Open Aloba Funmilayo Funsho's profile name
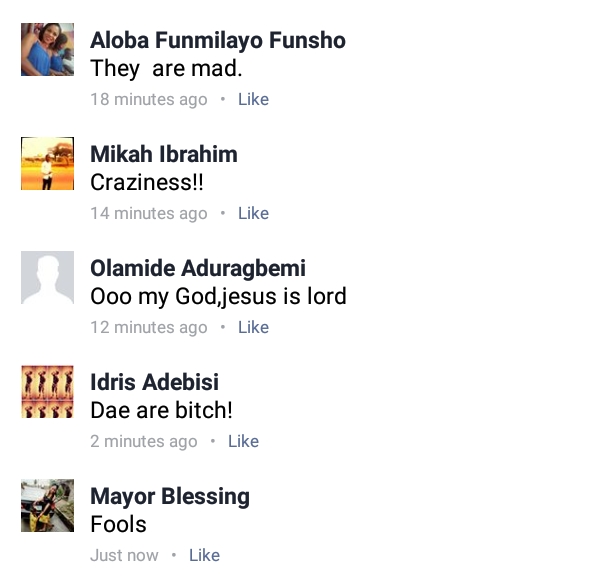The height and width of the screenshot is (582, 600). point(217,41)
